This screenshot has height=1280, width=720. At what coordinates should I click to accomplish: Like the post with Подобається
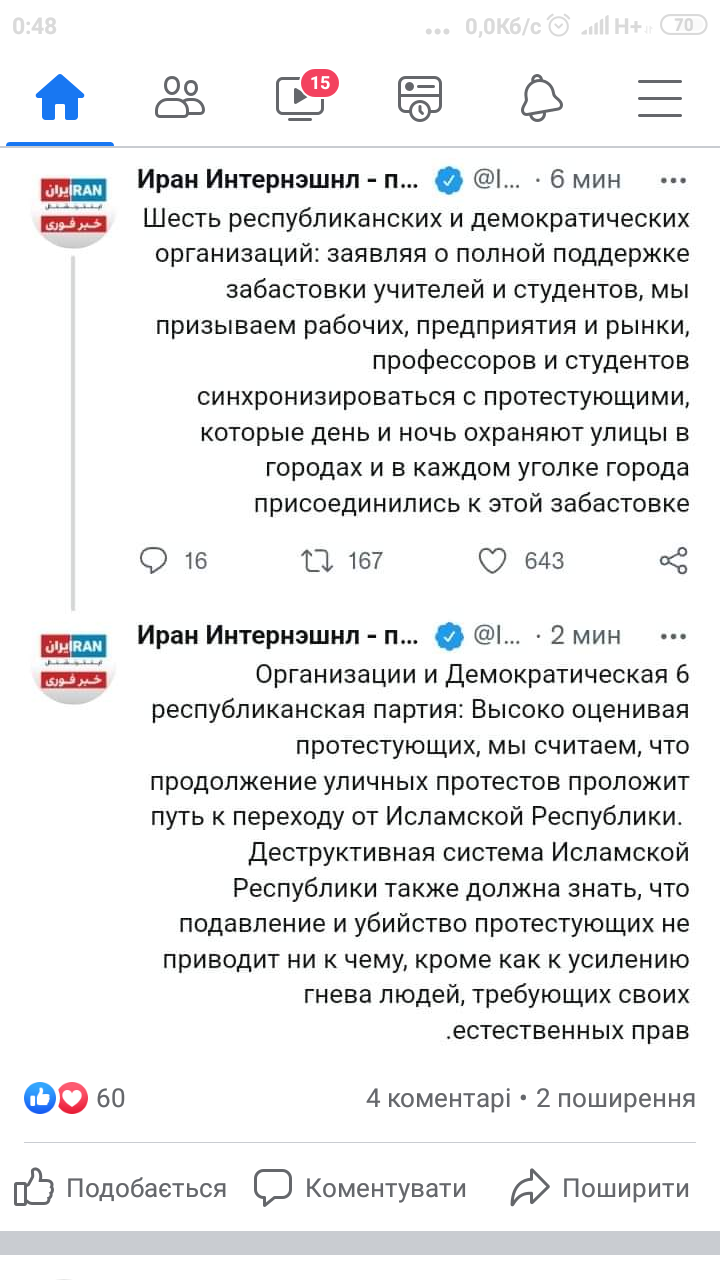pos(121,1188)
